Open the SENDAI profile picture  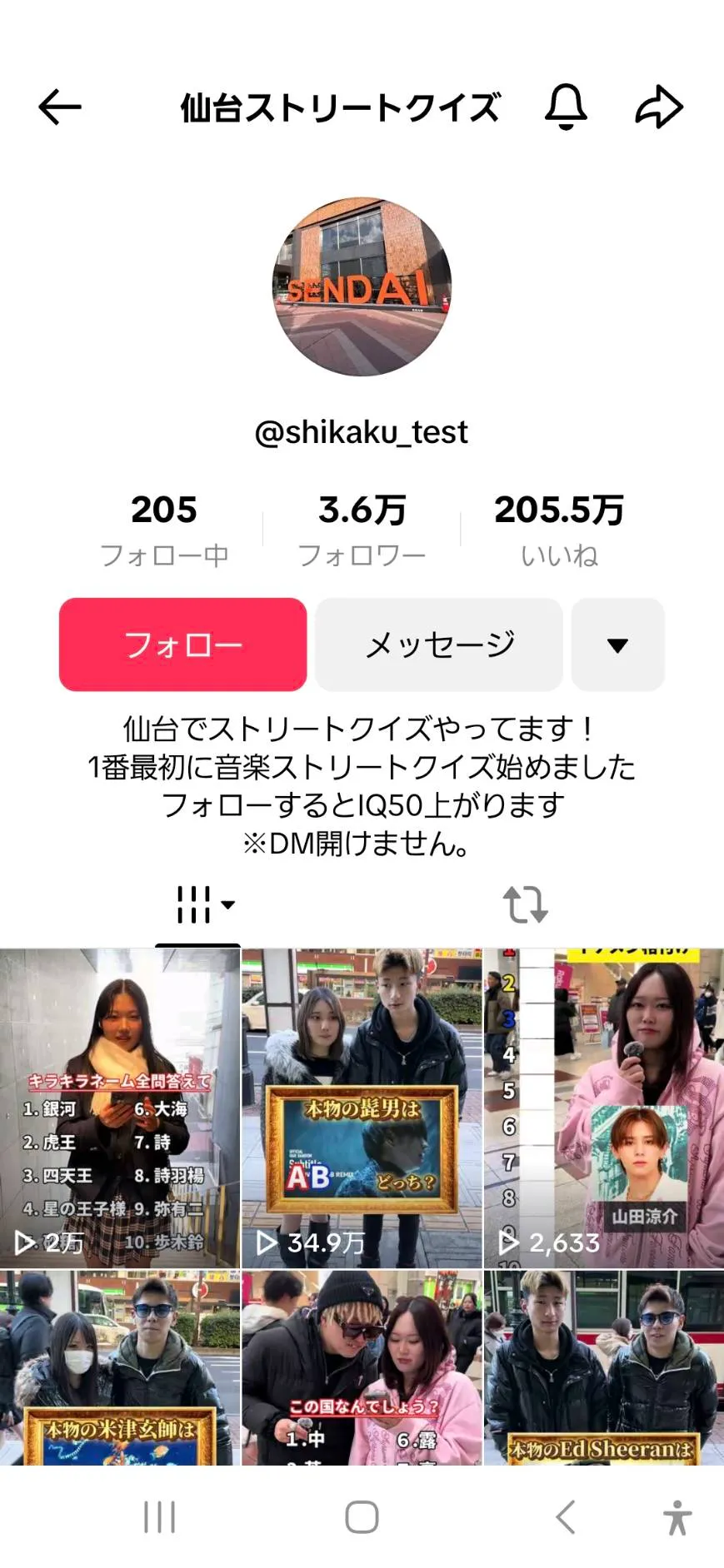coord(362,286)
